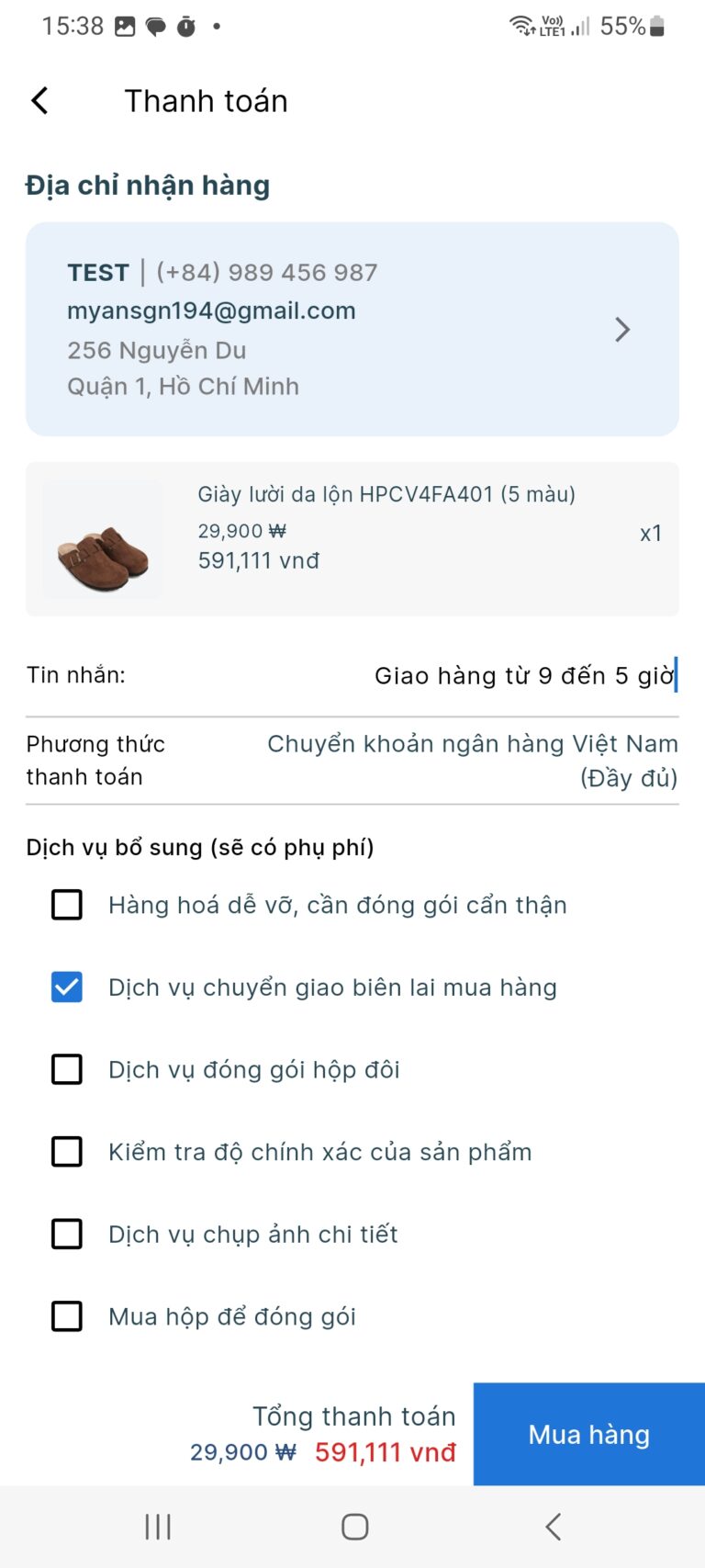Open the Giày lười da lộn product card
Screen dimensions: 705x1568
352,539
